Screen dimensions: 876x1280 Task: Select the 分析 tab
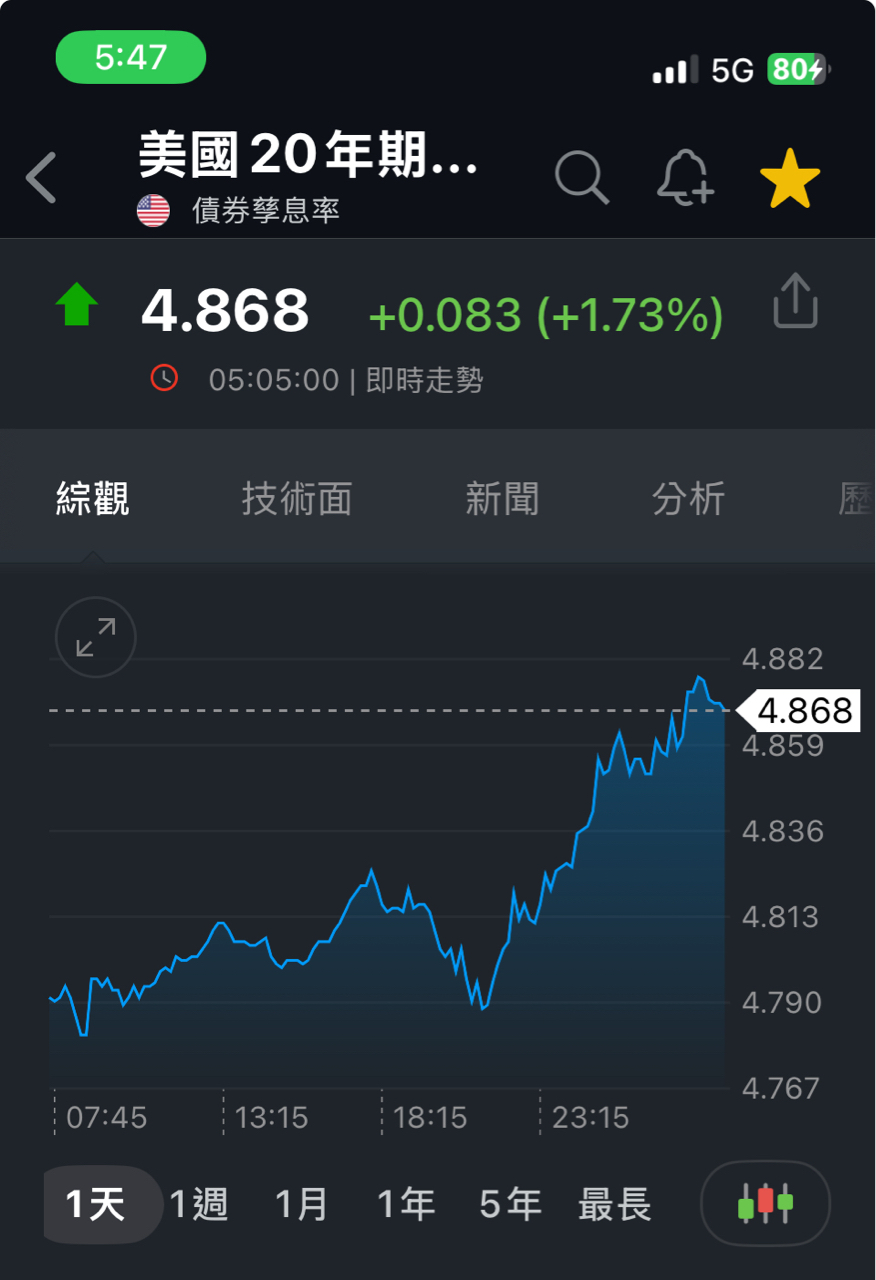point(688,498)
